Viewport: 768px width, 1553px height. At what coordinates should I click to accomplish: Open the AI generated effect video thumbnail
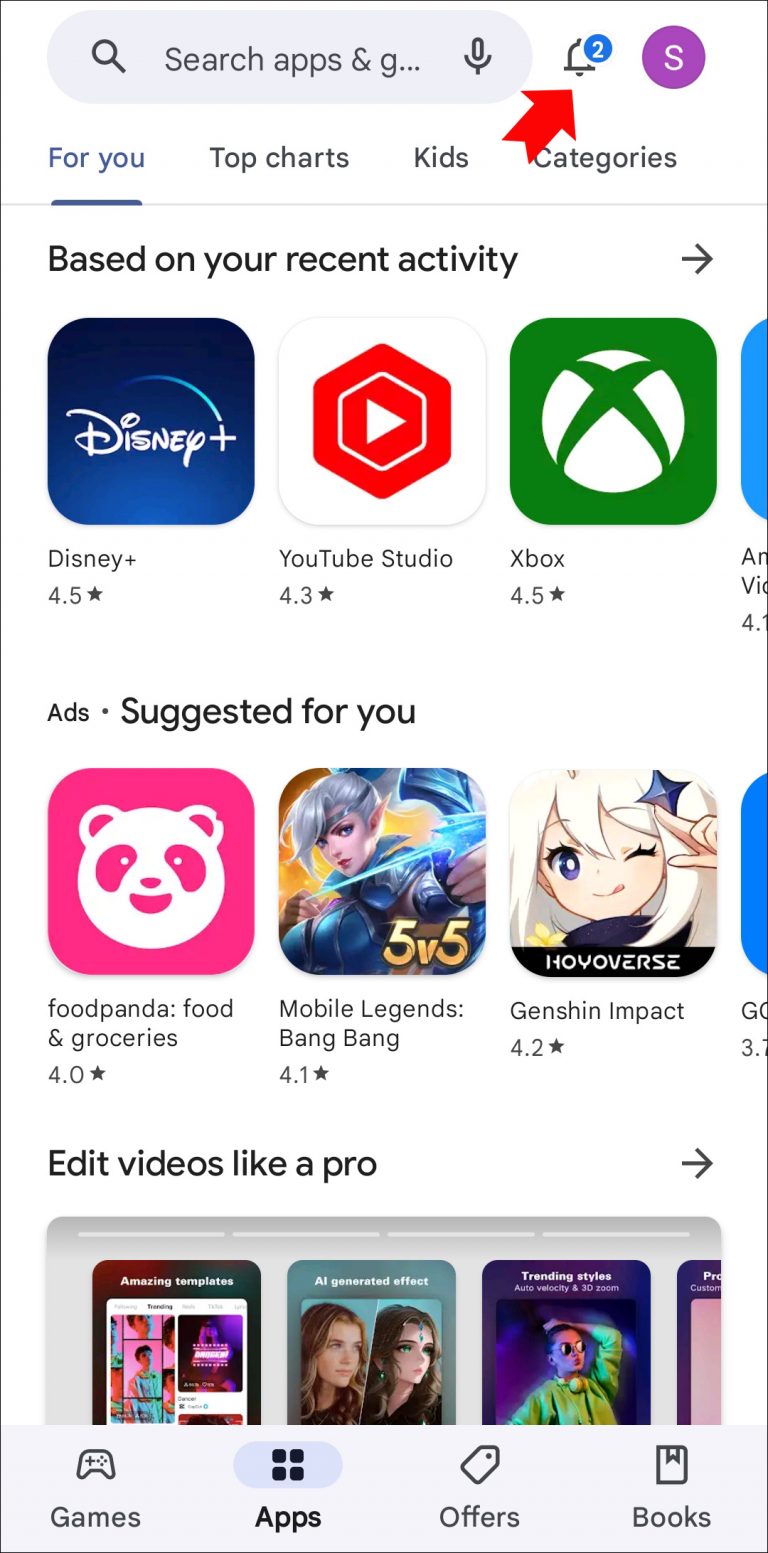coord(371,1350)
